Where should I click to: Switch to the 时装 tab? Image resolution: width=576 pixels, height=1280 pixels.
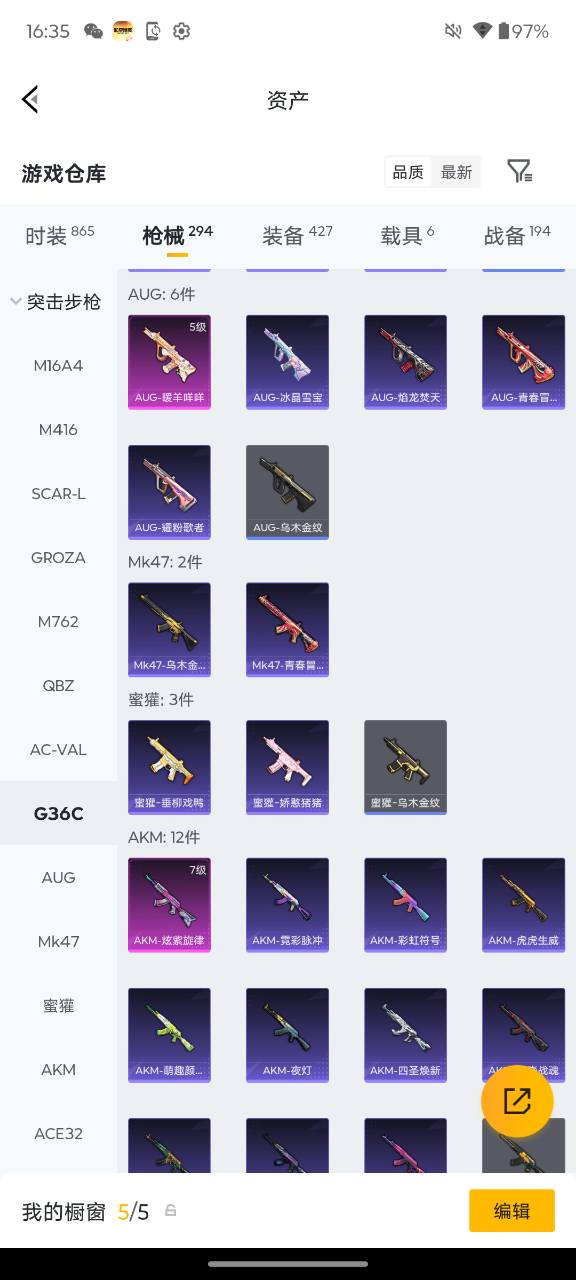coord(59,235)
